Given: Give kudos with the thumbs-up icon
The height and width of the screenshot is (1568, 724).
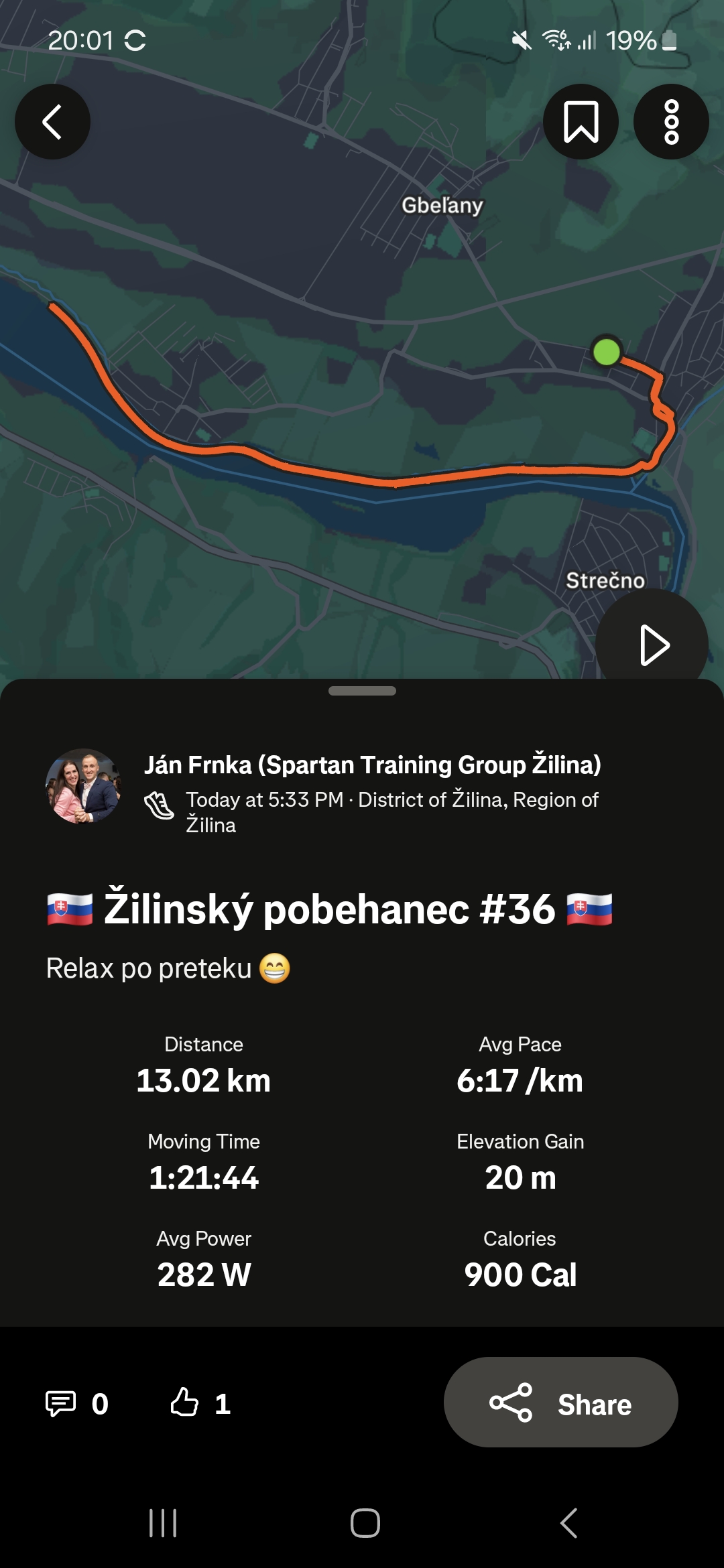Looking at the screenshot, I should pyautogui.click(x=200, y=1402).
